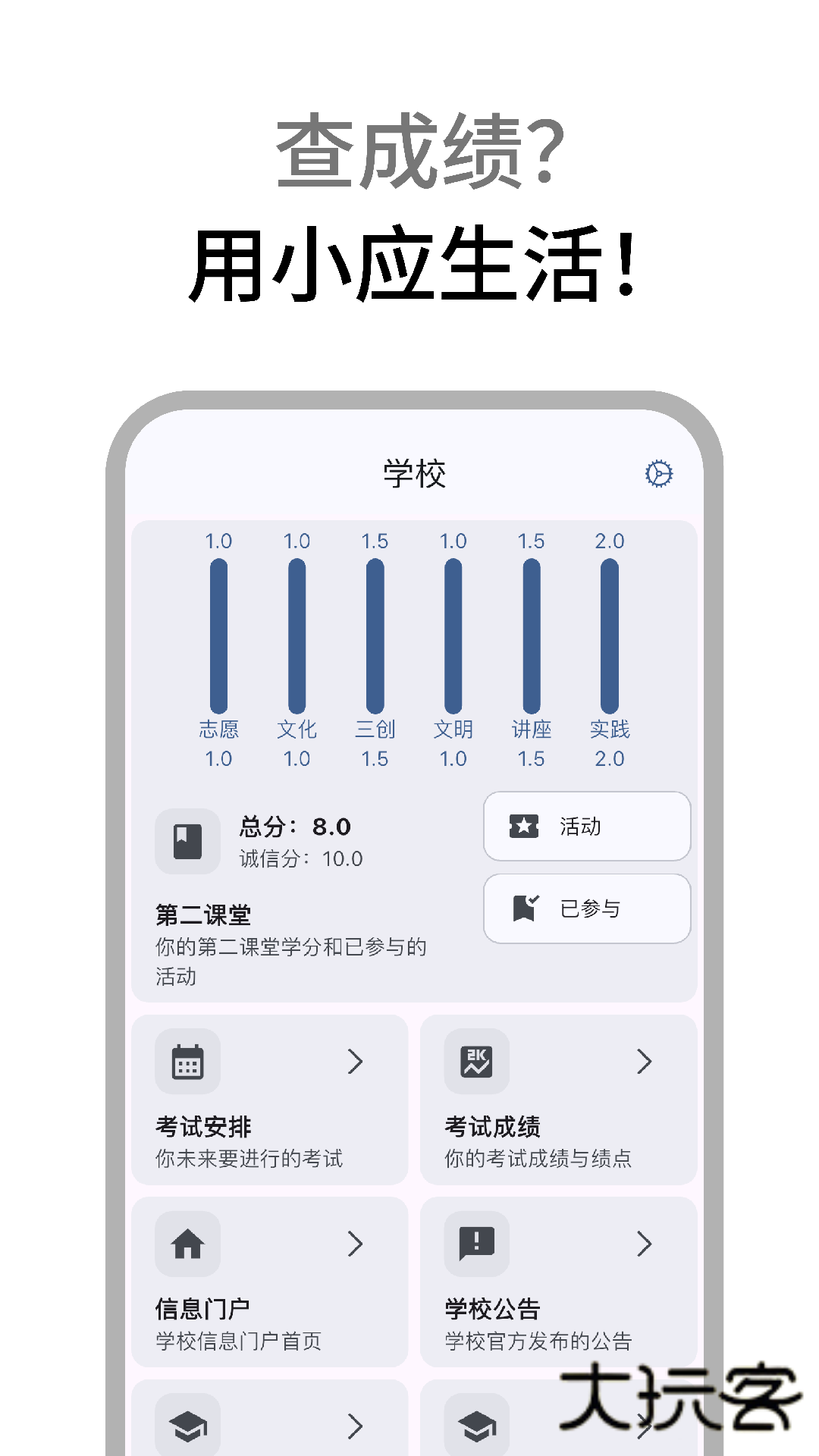Screen dimensions: 819x1456
Task: Expand the 考试安排 card via its chevron
Action: click(x=356, y=1061)
